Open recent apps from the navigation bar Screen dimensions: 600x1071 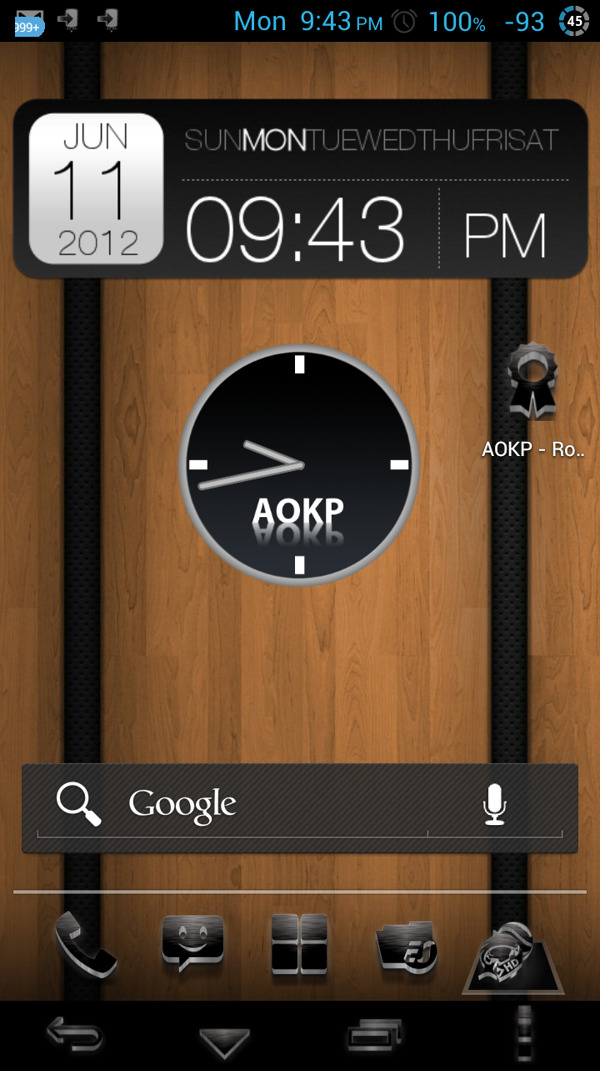(x=374, y=1037)
